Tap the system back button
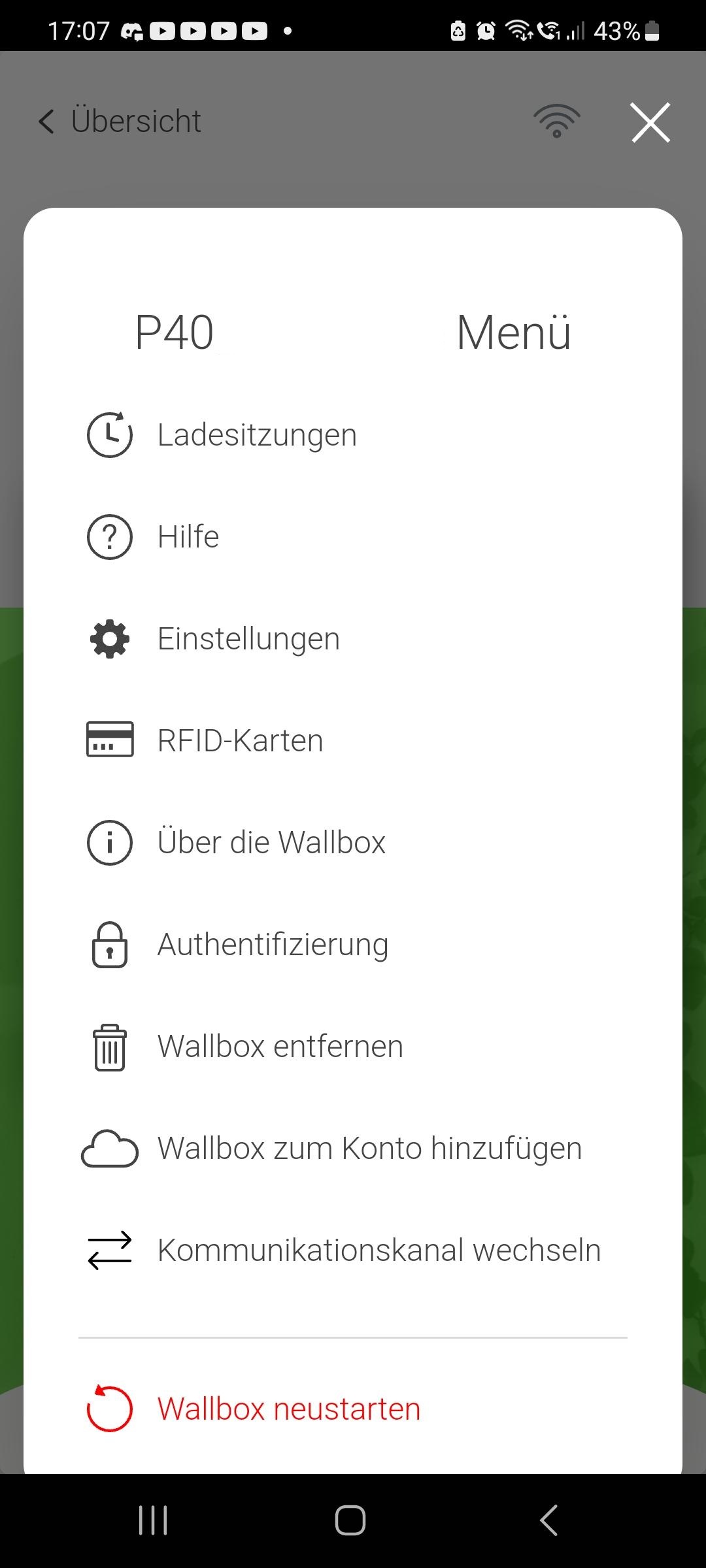The width and height of the screenshot is (706, 1568). (549, 1520)
